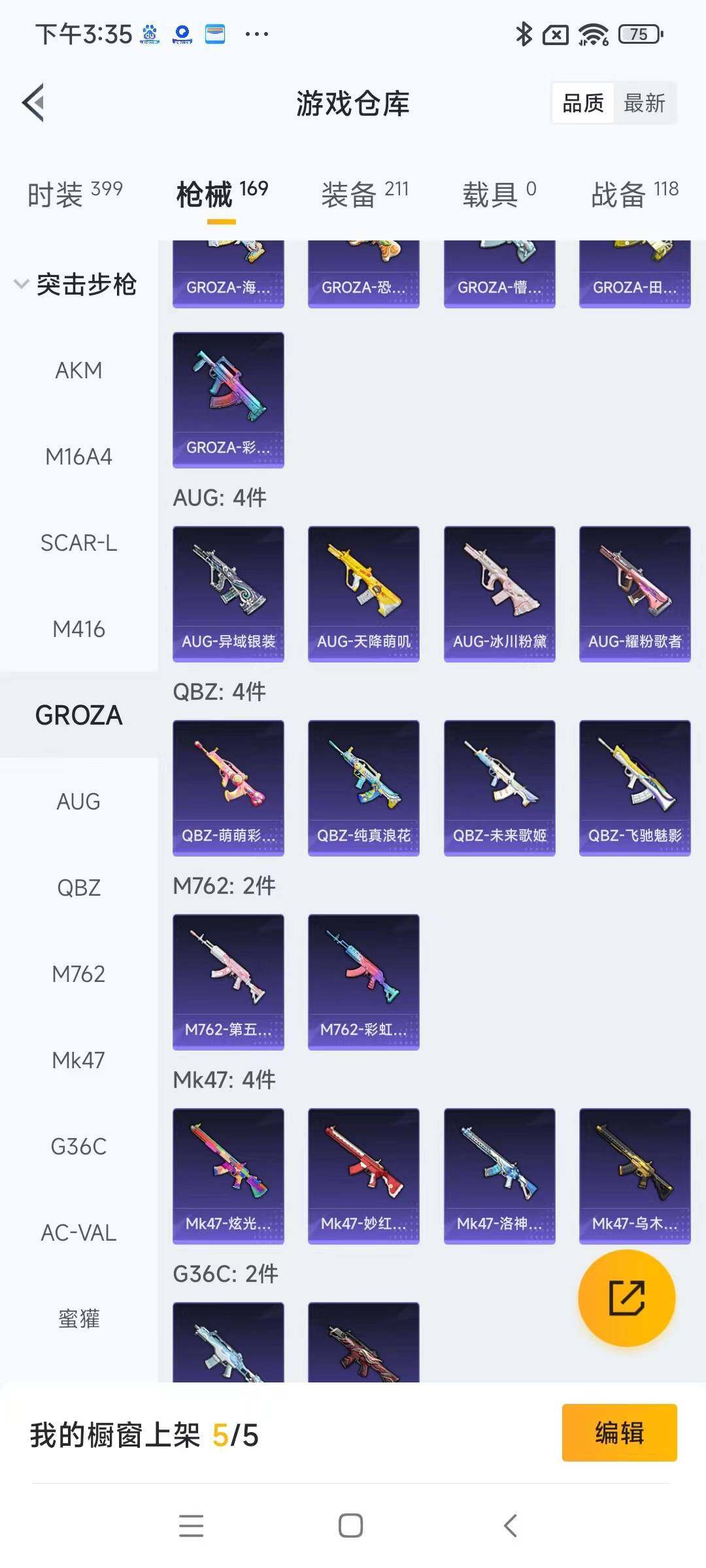Open the 战备 tab

(x=634, y=195)
